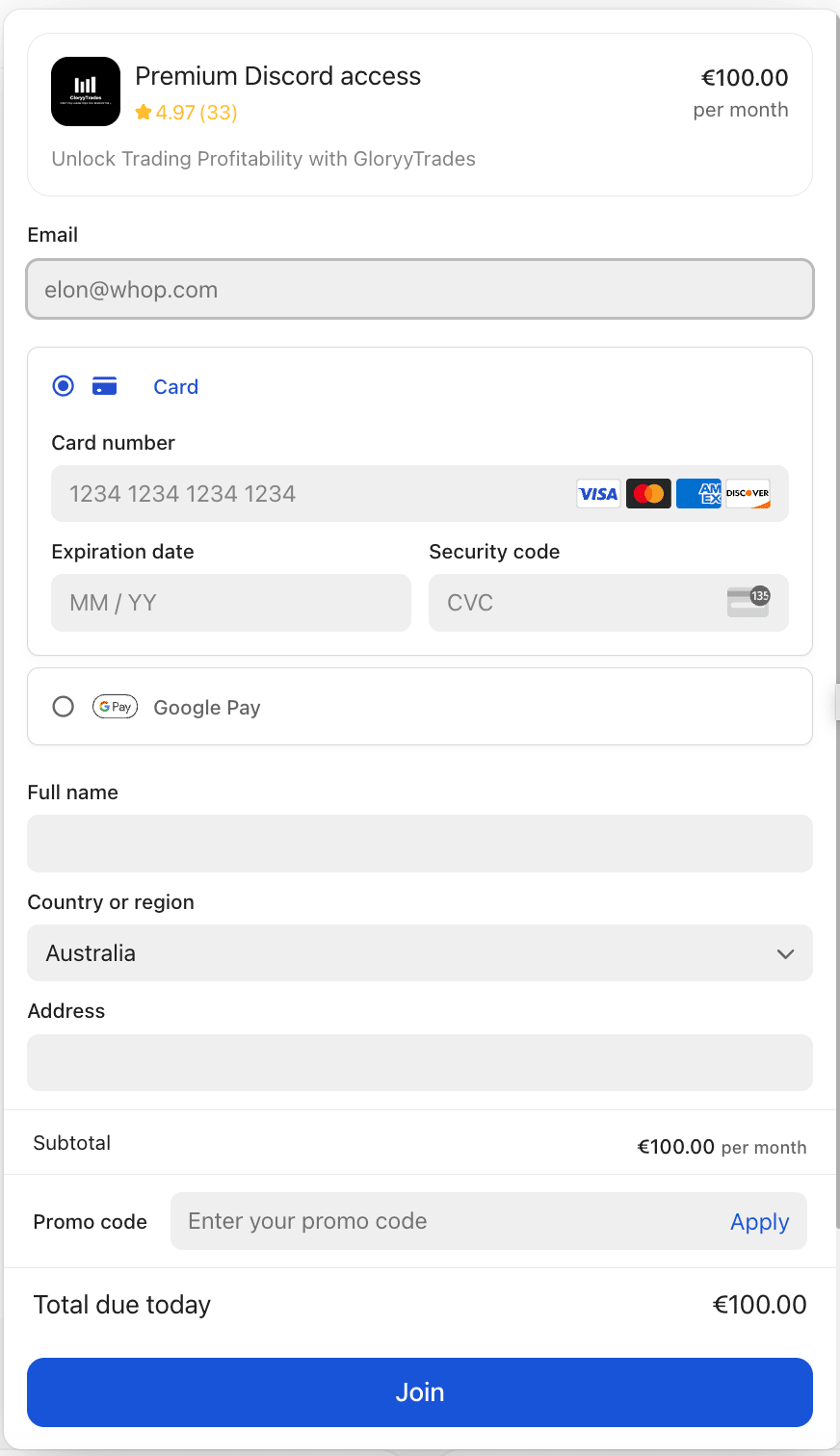Tap the CVC security code field
Image resolution: width=840 pixels, height=1456 pixels.
pos(609,603)
